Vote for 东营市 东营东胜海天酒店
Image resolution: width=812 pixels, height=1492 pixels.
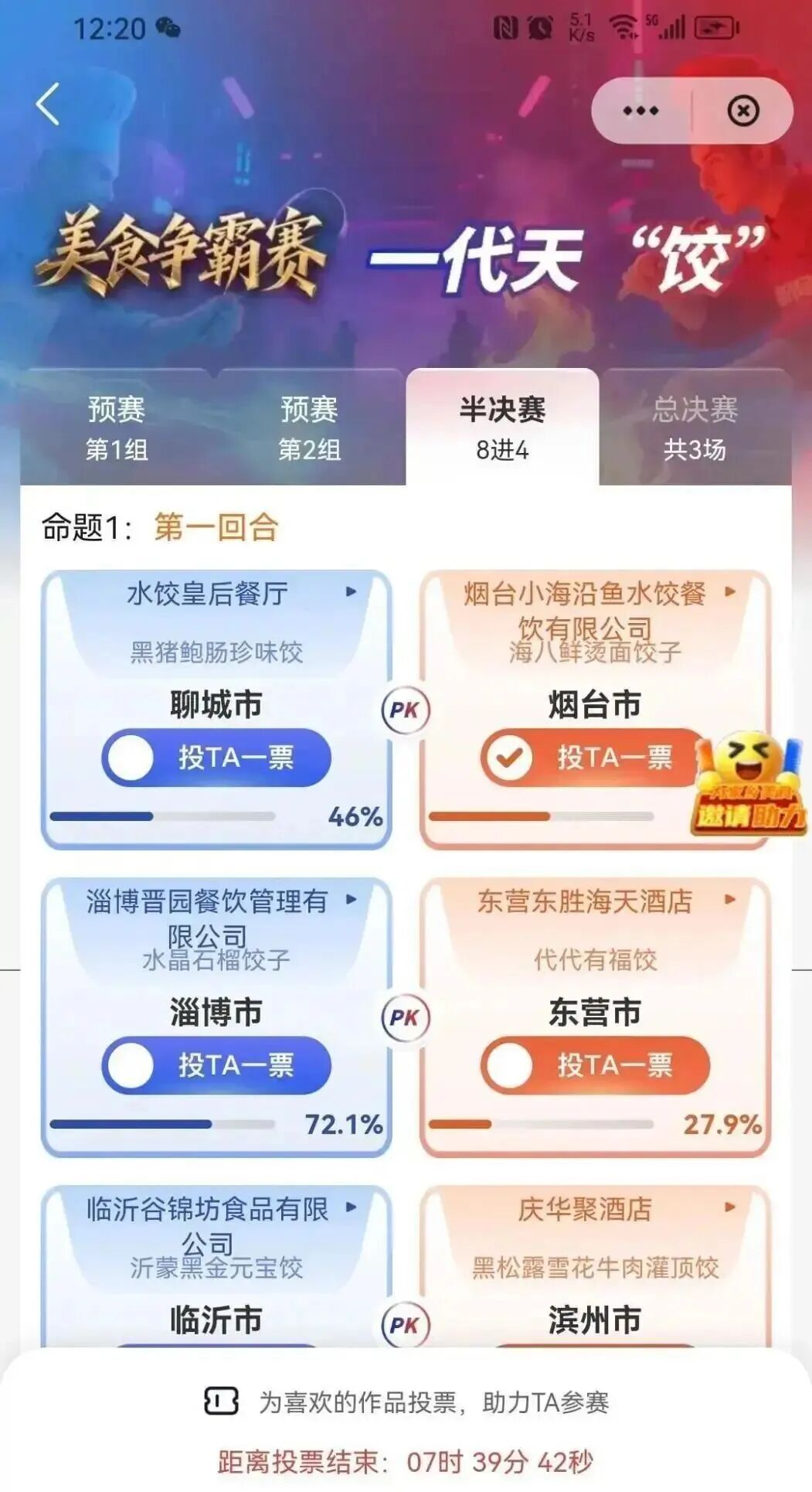coord(595,1065)
